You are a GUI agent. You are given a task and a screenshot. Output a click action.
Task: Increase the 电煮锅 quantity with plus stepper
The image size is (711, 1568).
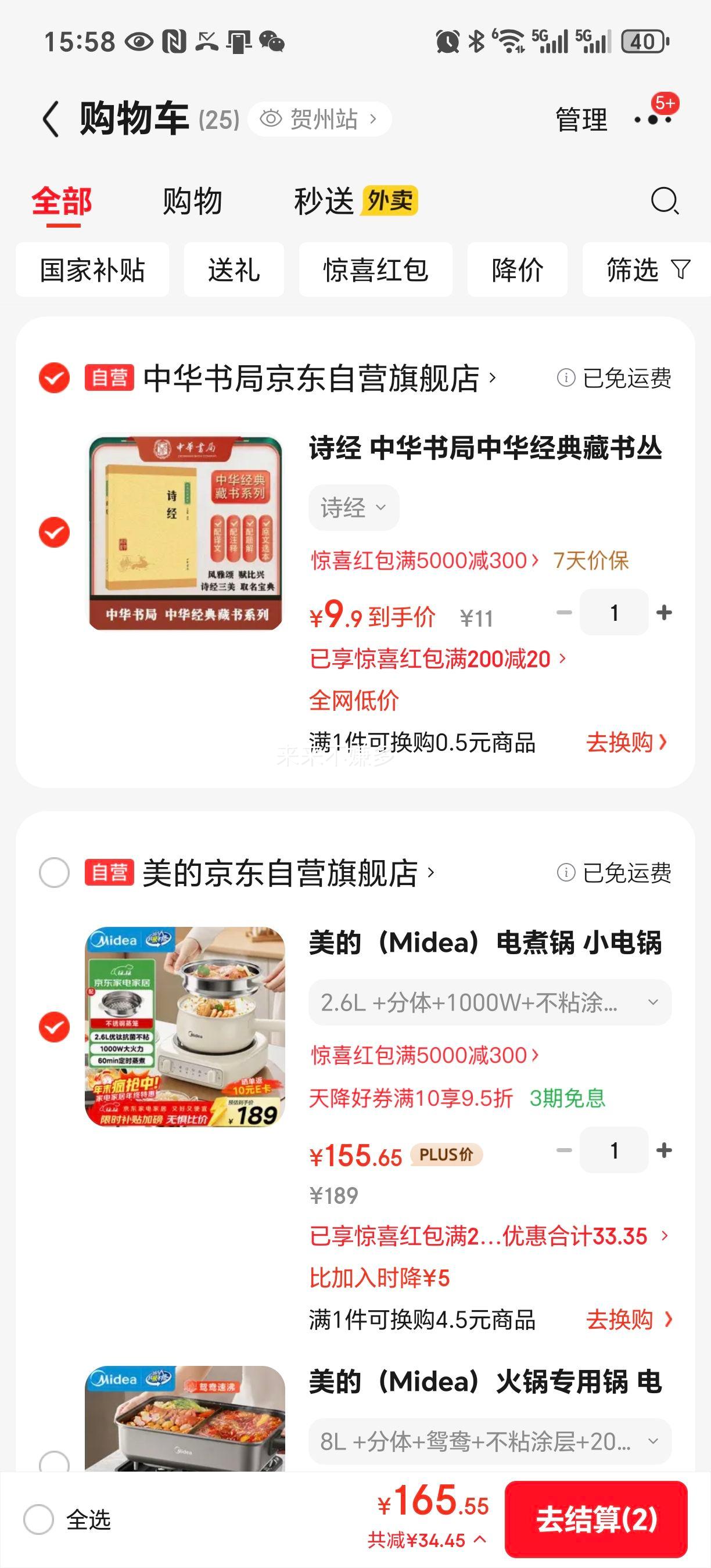[x=663, y=1150]
